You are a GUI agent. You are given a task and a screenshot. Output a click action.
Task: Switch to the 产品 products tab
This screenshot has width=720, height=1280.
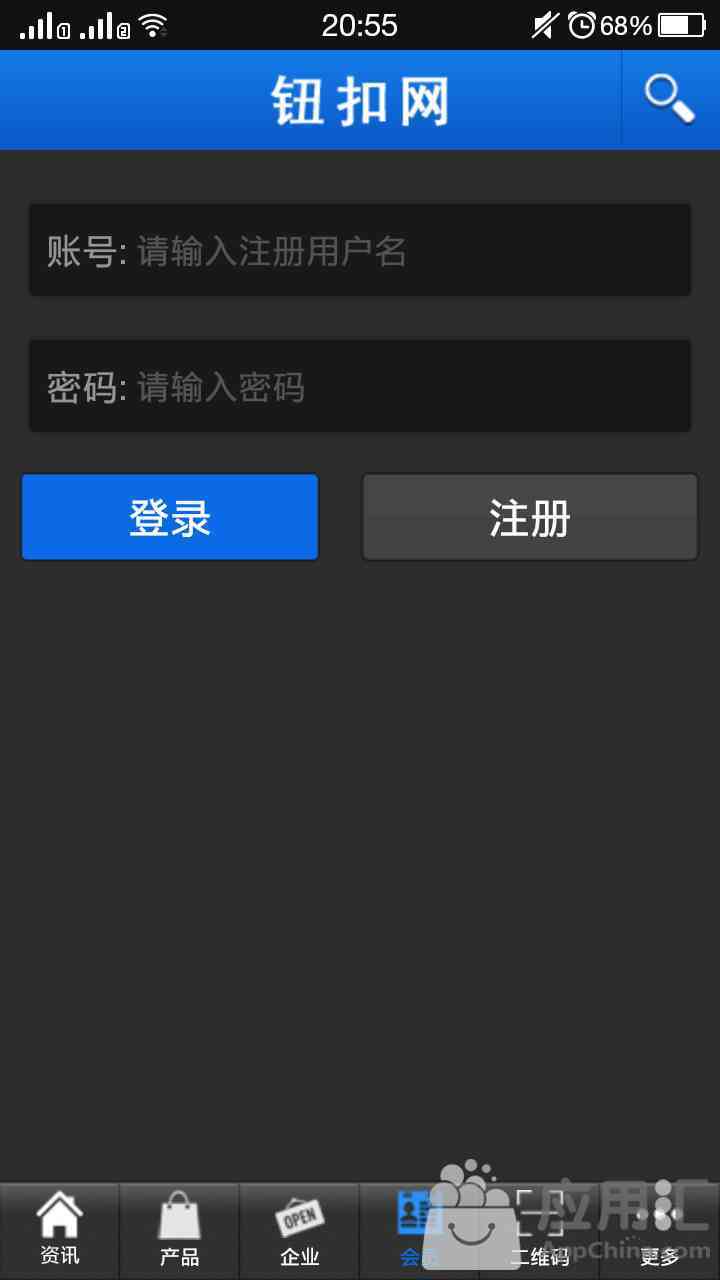(x=180, y=1230)
